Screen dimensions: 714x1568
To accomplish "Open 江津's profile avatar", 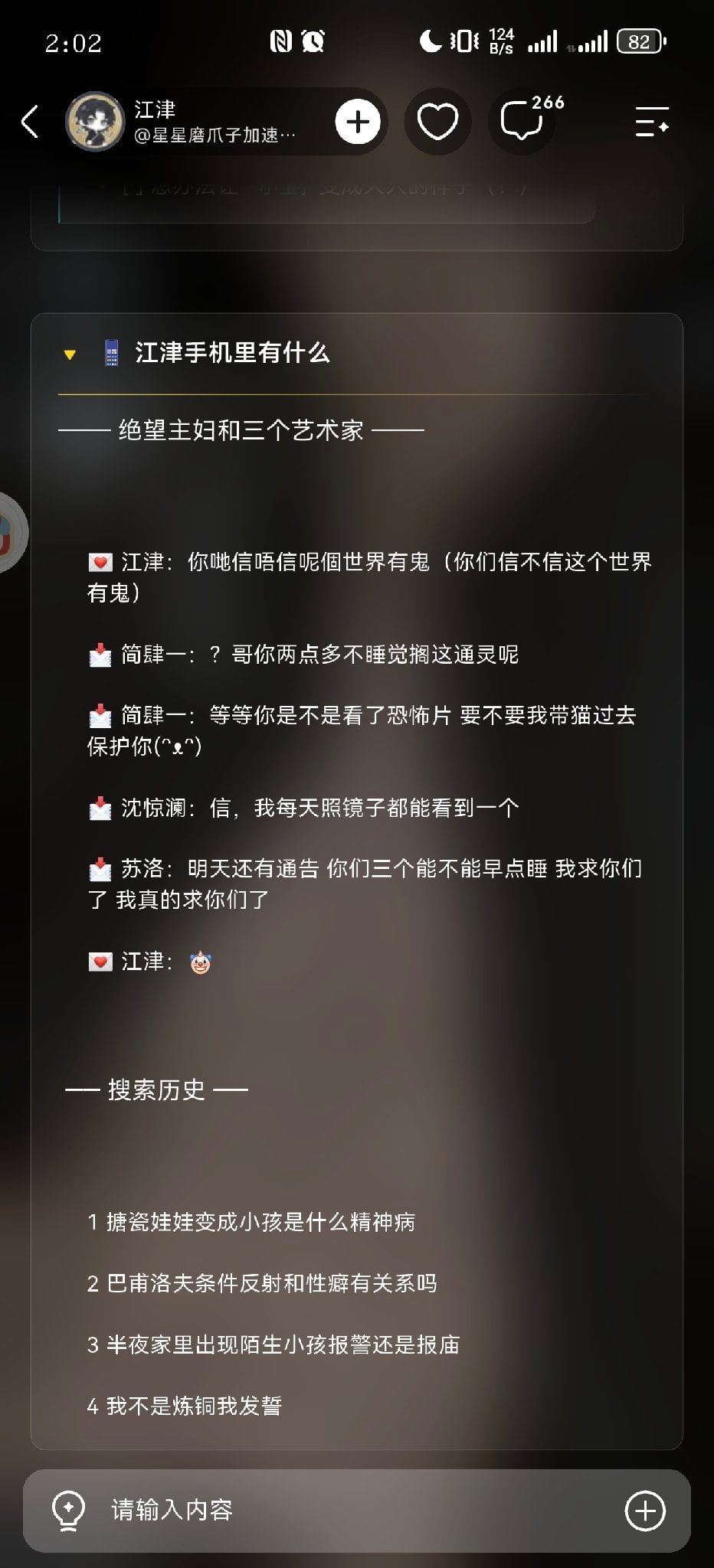I will (95, 122).
